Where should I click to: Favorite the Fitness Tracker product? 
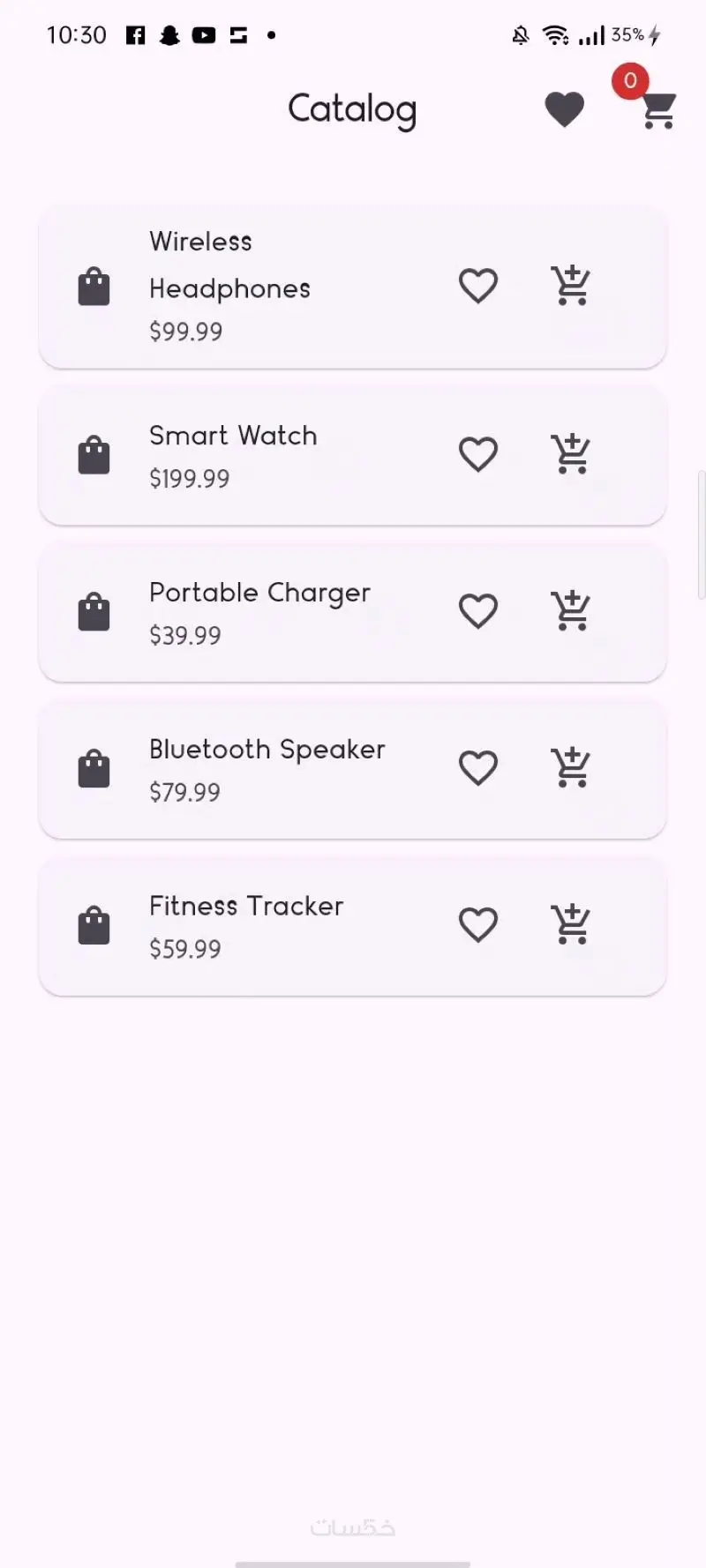click(478, 923)
